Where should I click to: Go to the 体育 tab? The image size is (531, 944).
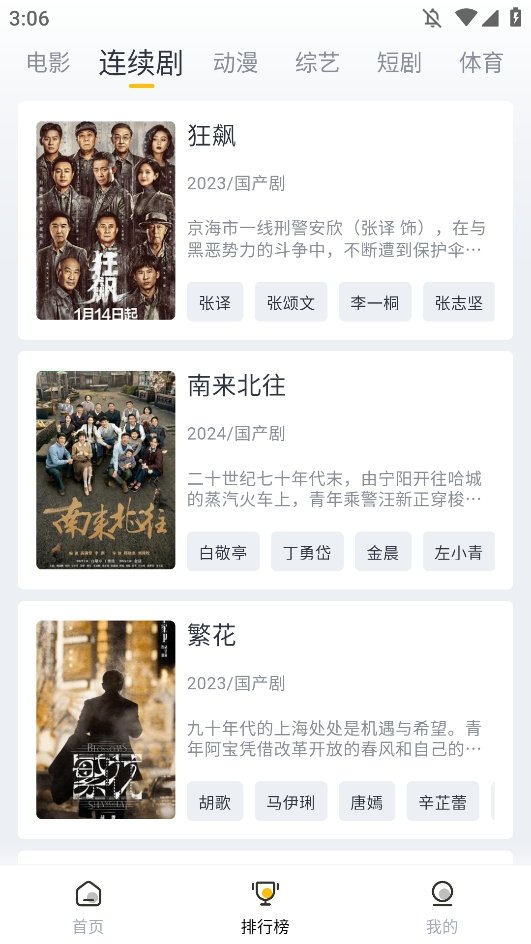[481, 63]
